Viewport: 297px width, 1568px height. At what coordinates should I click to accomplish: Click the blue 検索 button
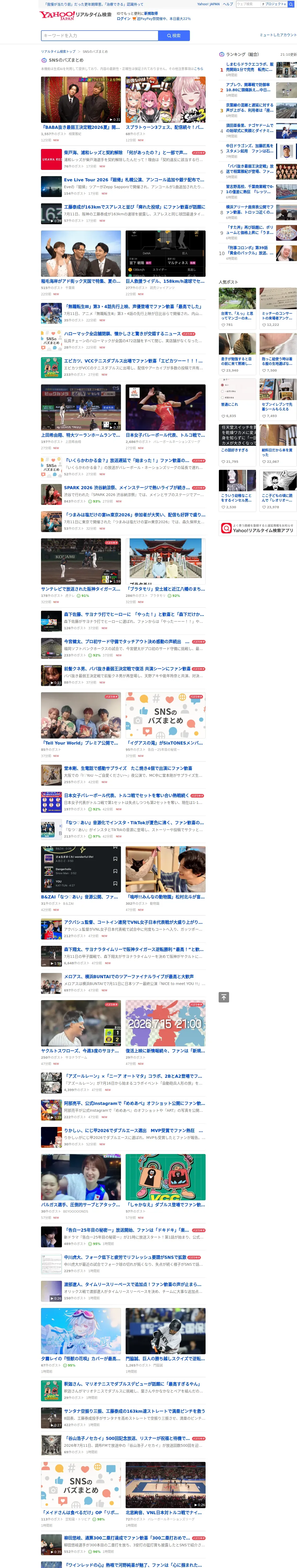click(x=174, y=36)
